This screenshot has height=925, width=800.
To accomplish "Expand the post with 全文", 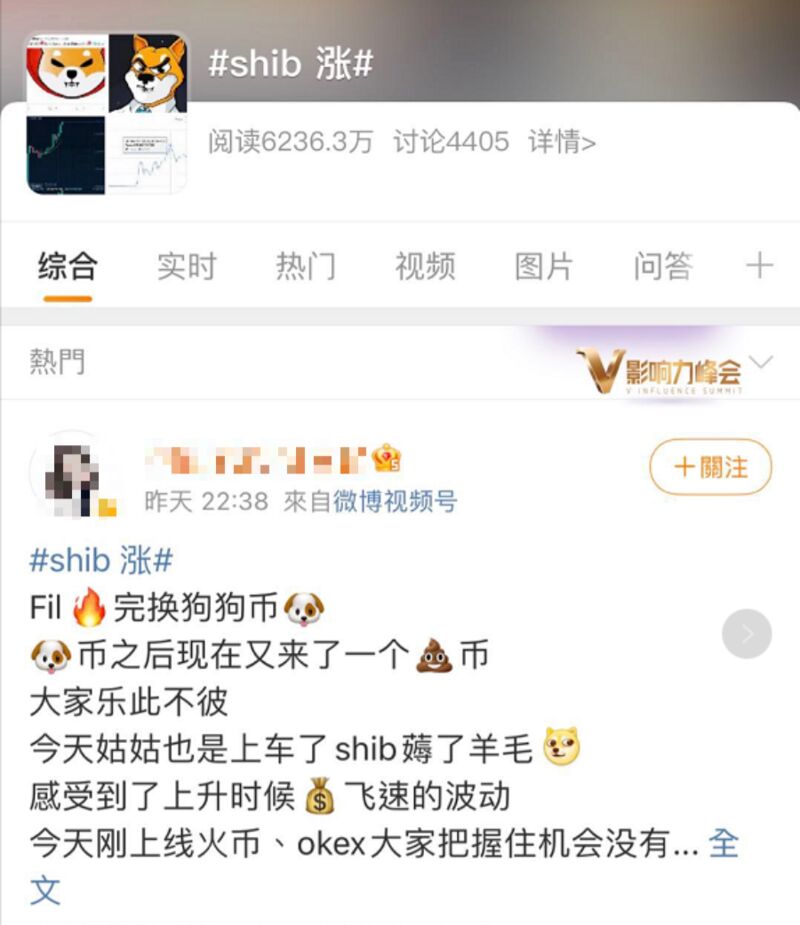I will click(x=724, y=844).
